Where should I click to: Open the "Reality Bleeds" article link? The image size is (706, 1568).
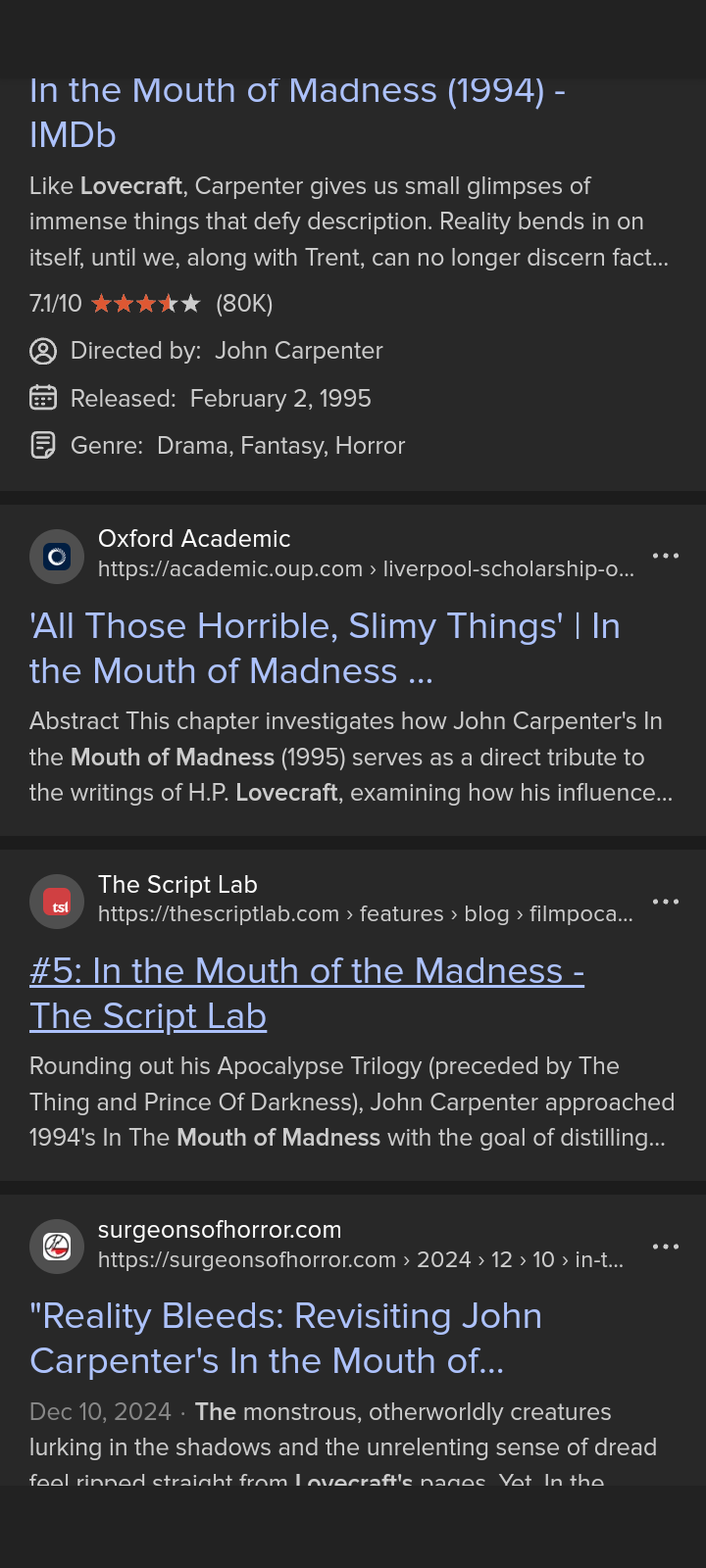coord(285,1338)
